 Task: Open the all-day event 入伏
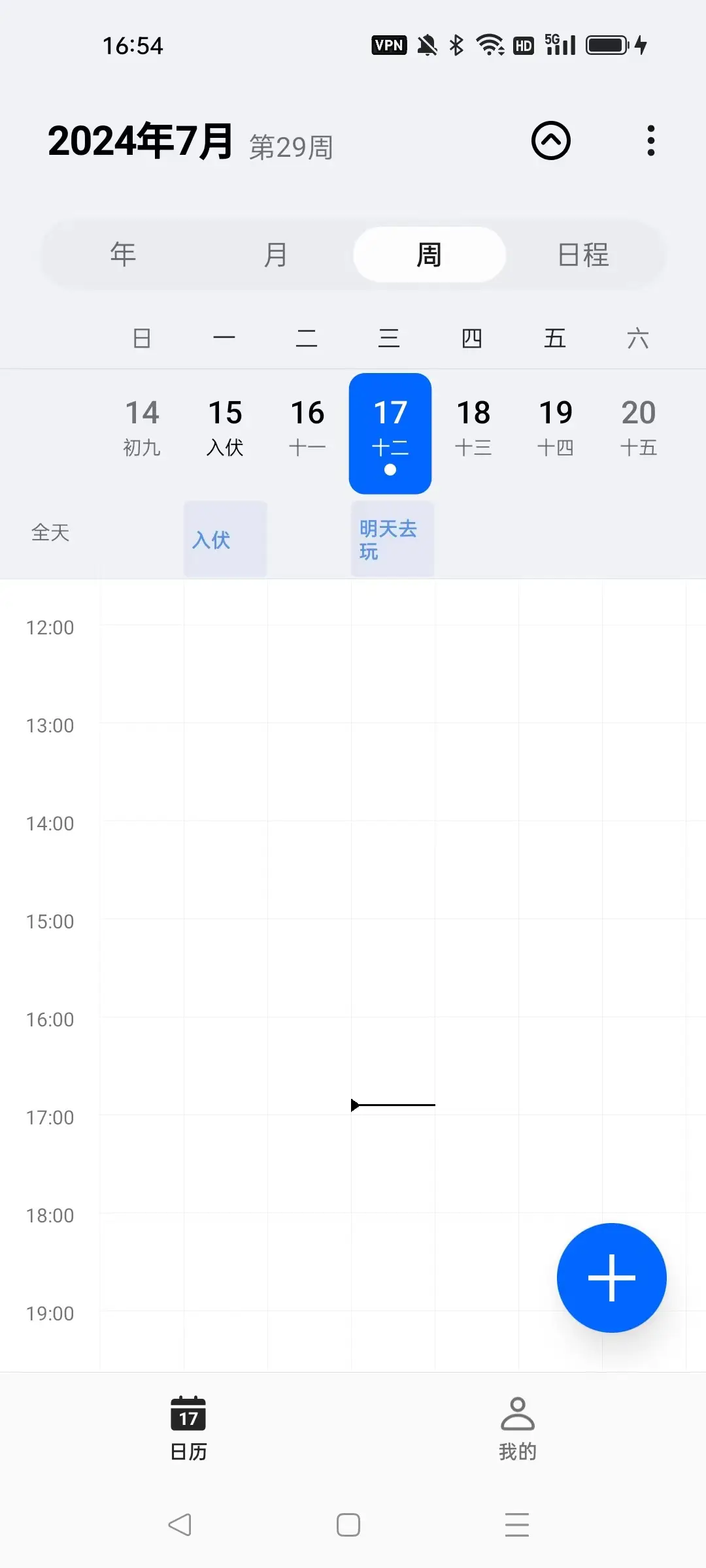[225, 539]
